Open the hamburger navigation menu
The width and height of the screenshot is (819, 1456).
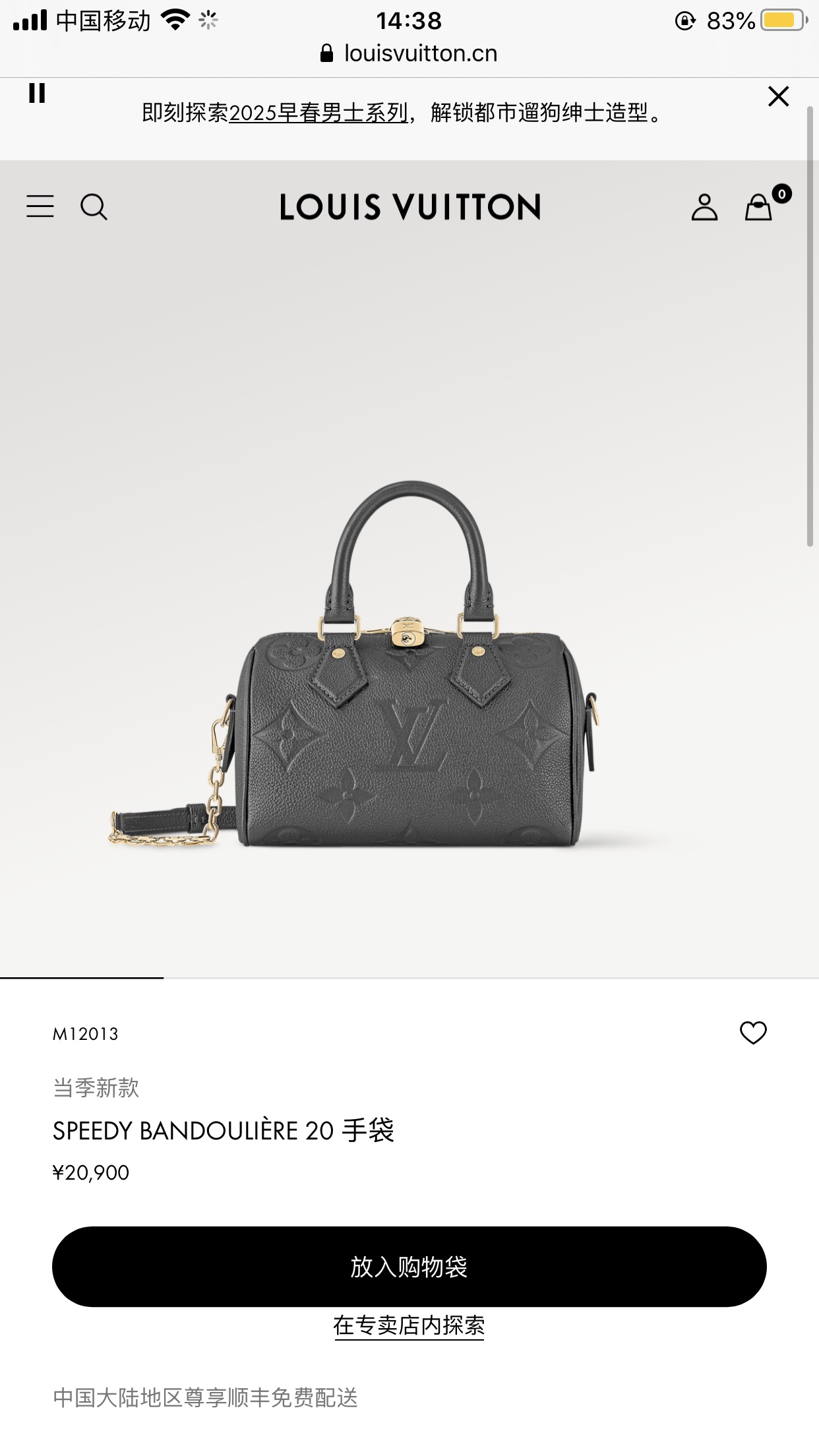pos(40,206)
